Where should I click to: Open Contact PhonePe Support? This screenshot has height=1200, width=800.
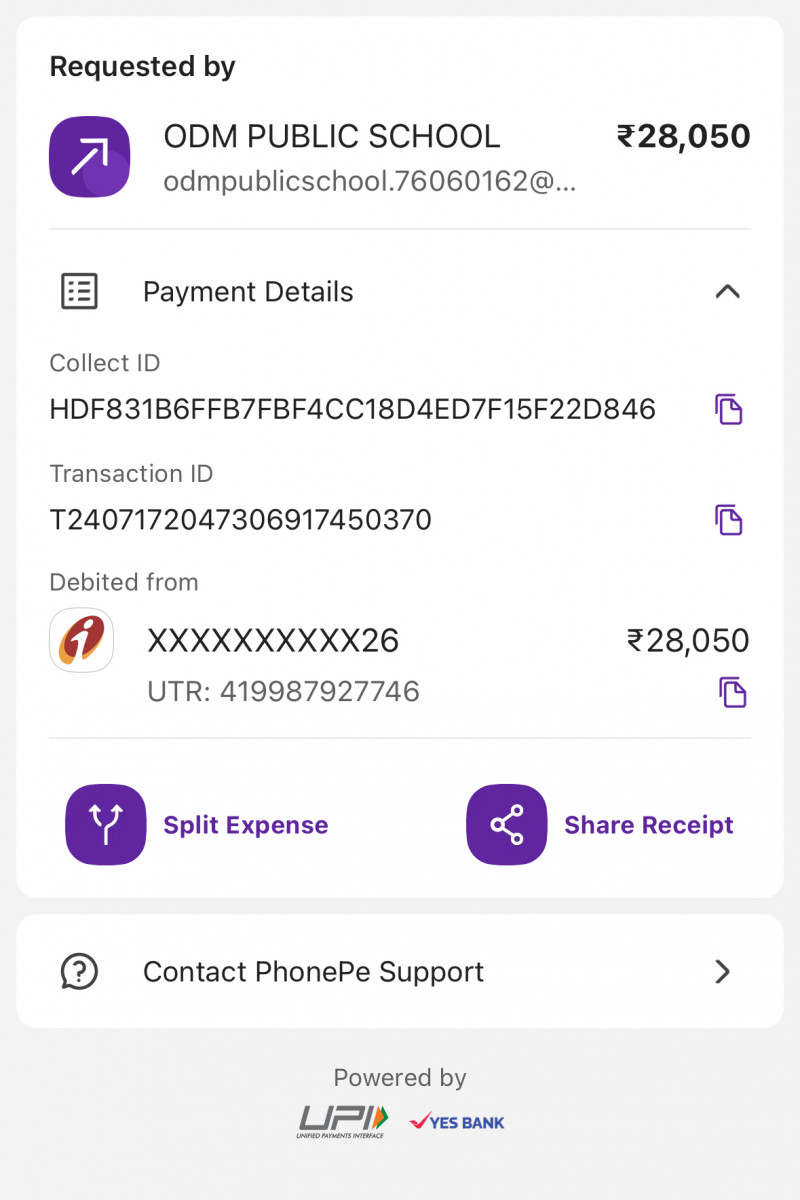point(400,971)
